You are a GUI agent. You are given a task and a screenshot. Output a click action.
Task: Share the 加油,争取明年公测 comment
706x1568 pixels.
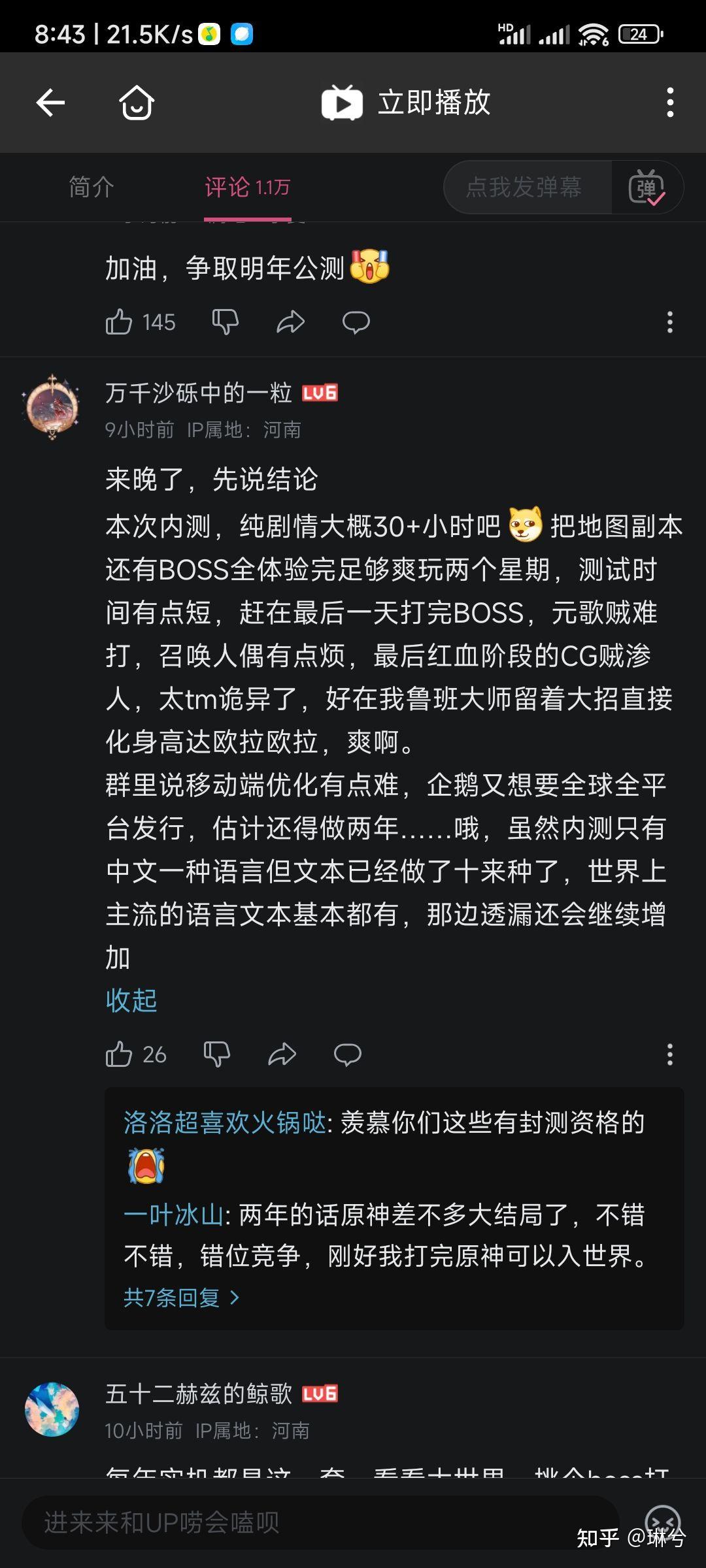click(x=291, y=322)
